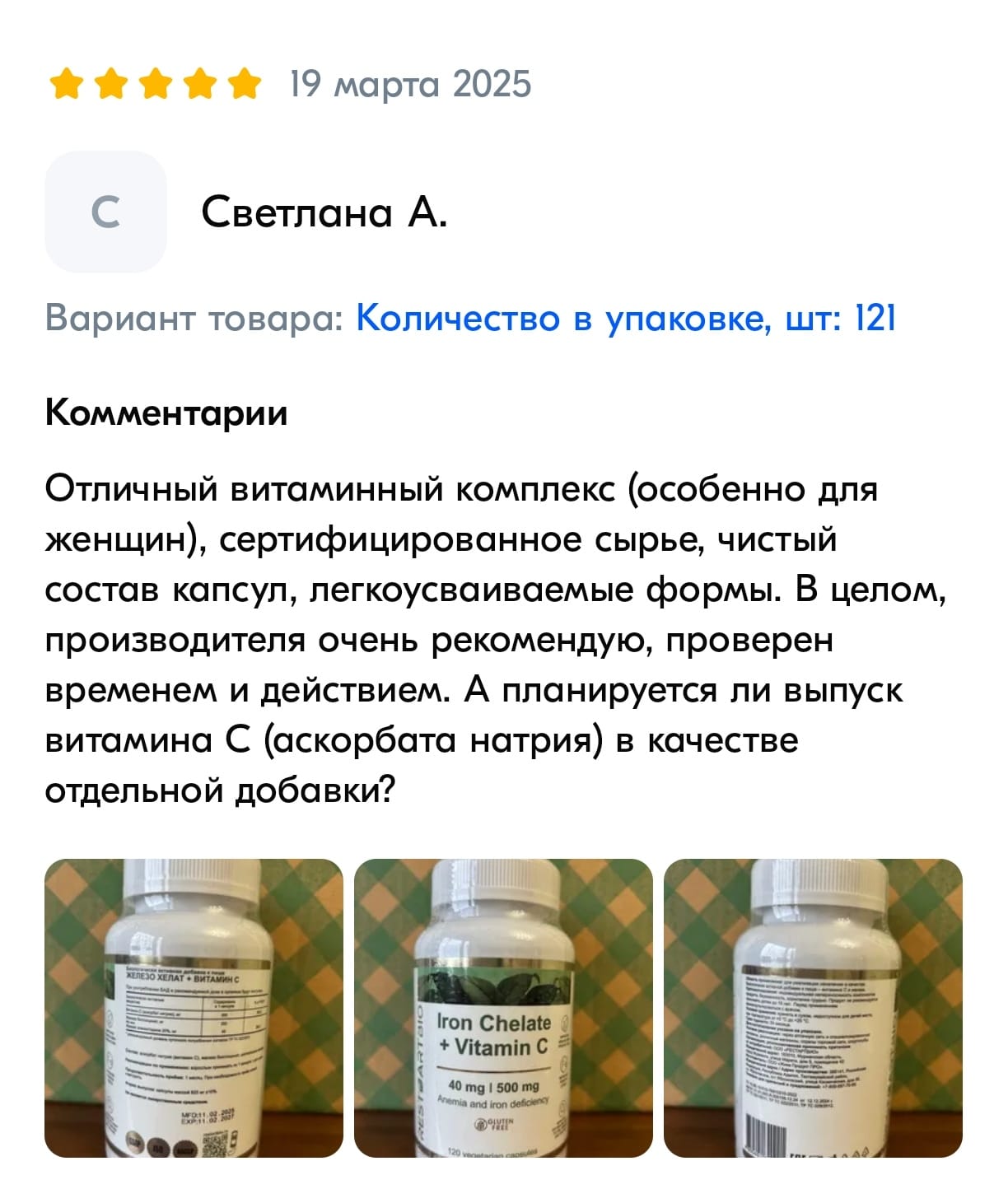Image resolution: width=1008 pixels, height=1203 pixels.
Task: Open review photo showing barcode side of bottle
Action: coord(813,1008)
